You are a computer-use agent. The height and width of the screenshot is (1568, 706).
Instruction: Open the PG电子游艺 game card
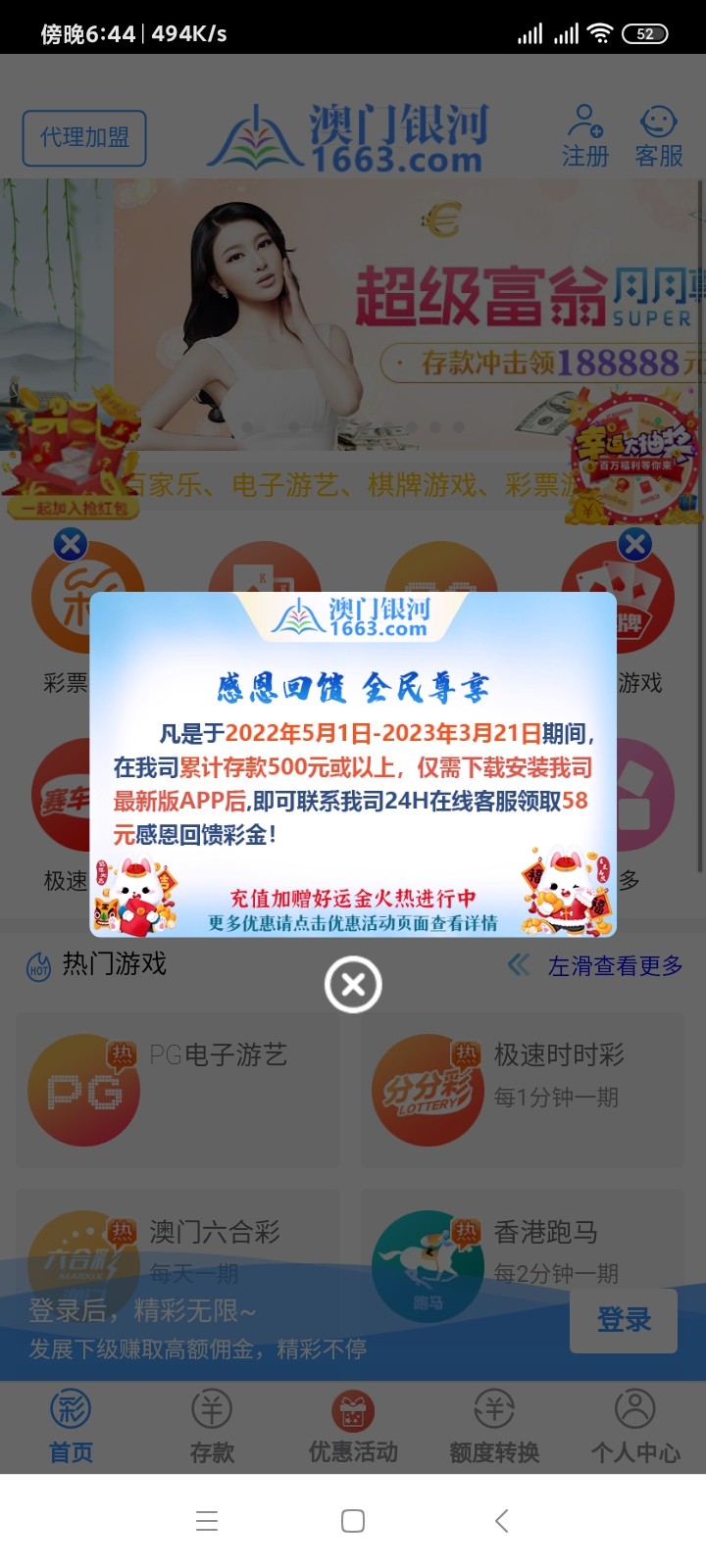178,1090
